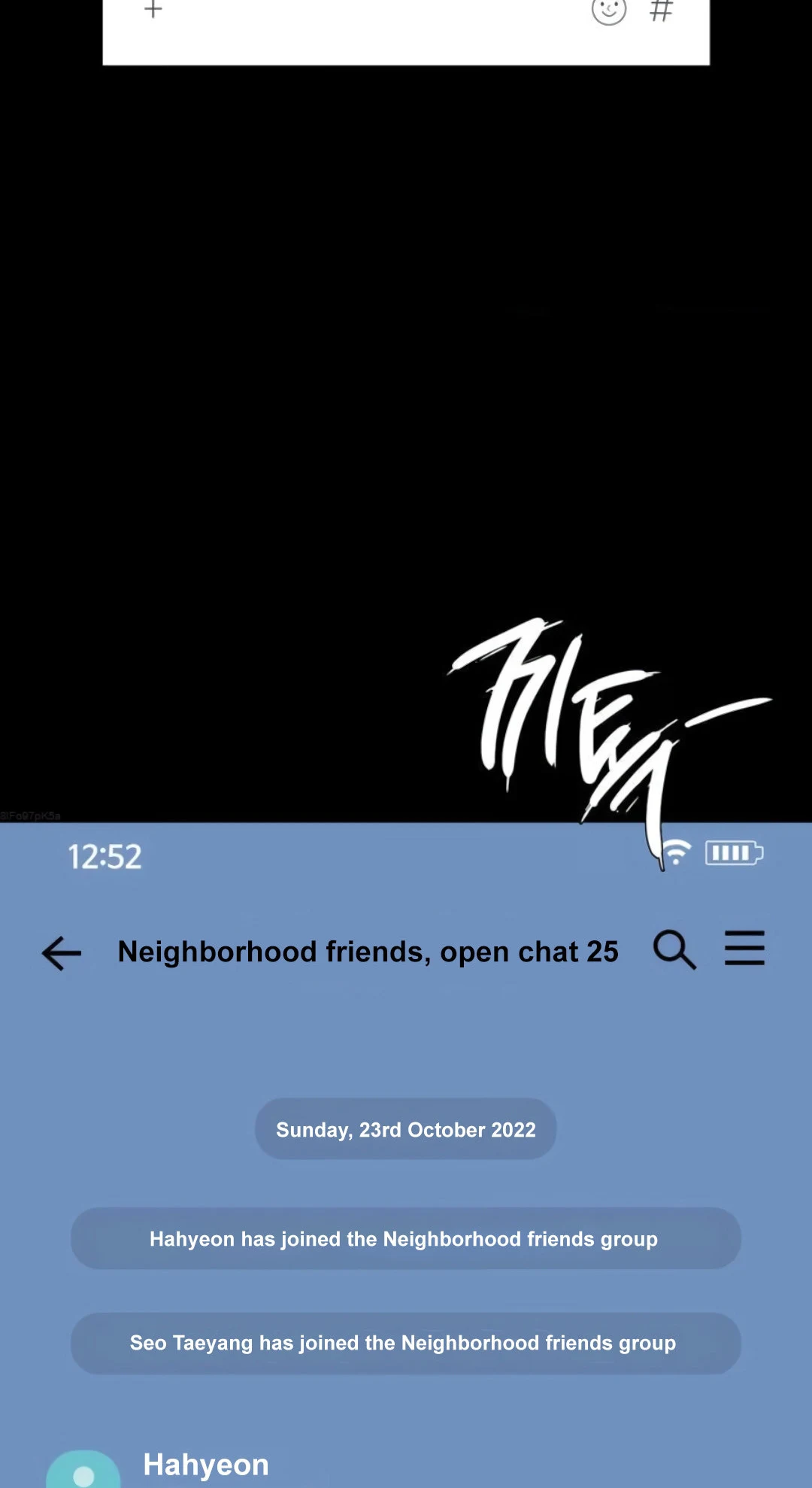
Task: Tap the battery indicator in the status bar
Action: pyautogui.click(x=734, y=853)
